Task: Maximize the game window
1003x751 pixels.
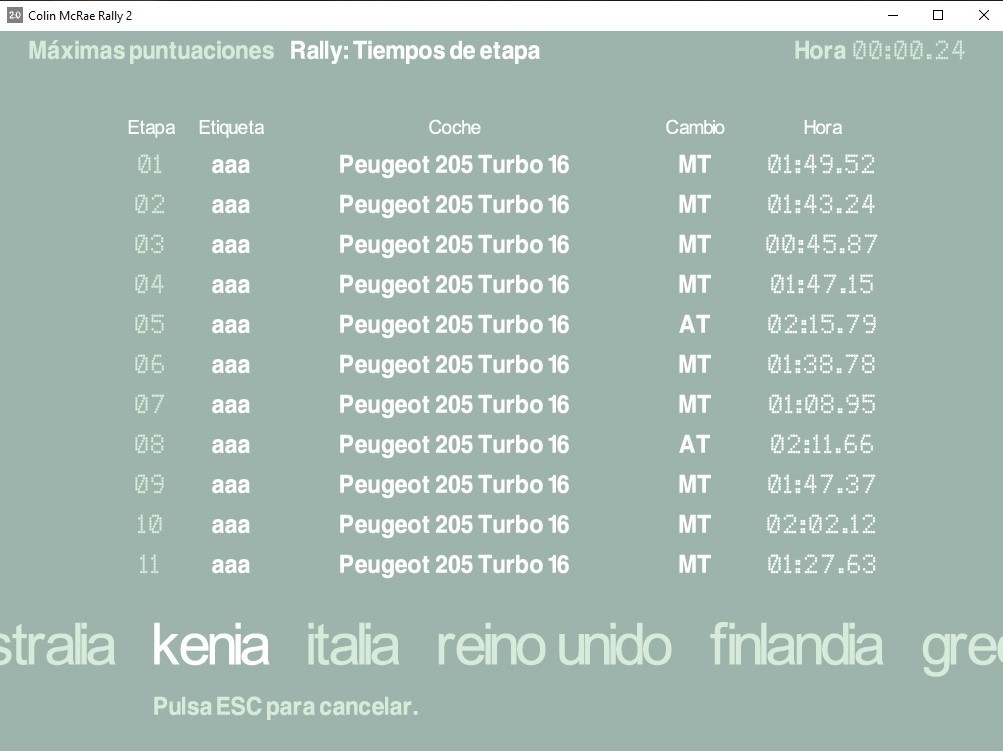Action: pyautogui.click(x=937, y=15)
